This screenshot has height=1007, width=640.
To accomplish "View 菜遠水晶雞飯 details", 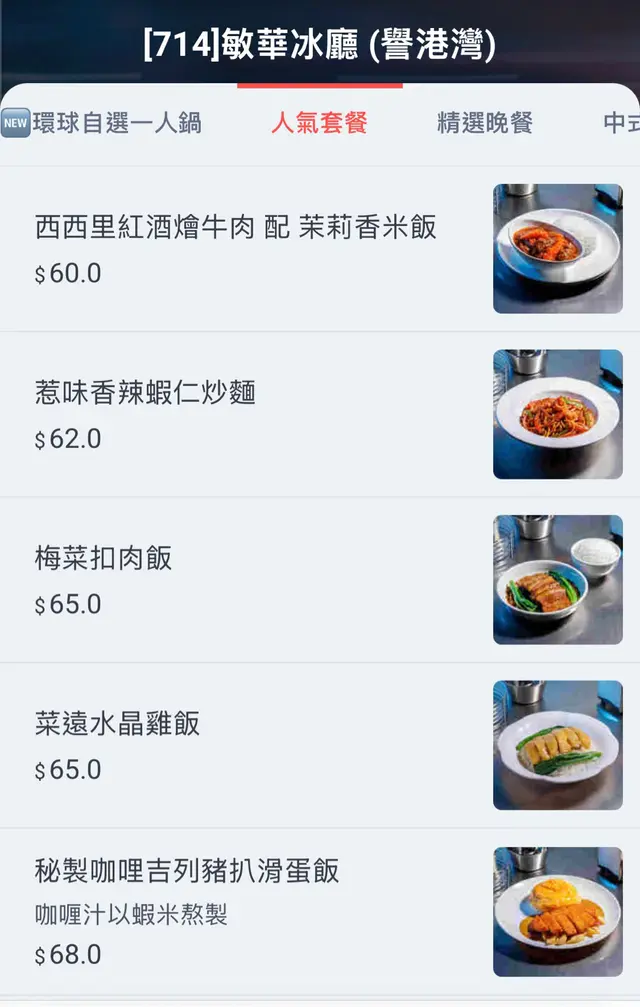I will pos(117,745).
